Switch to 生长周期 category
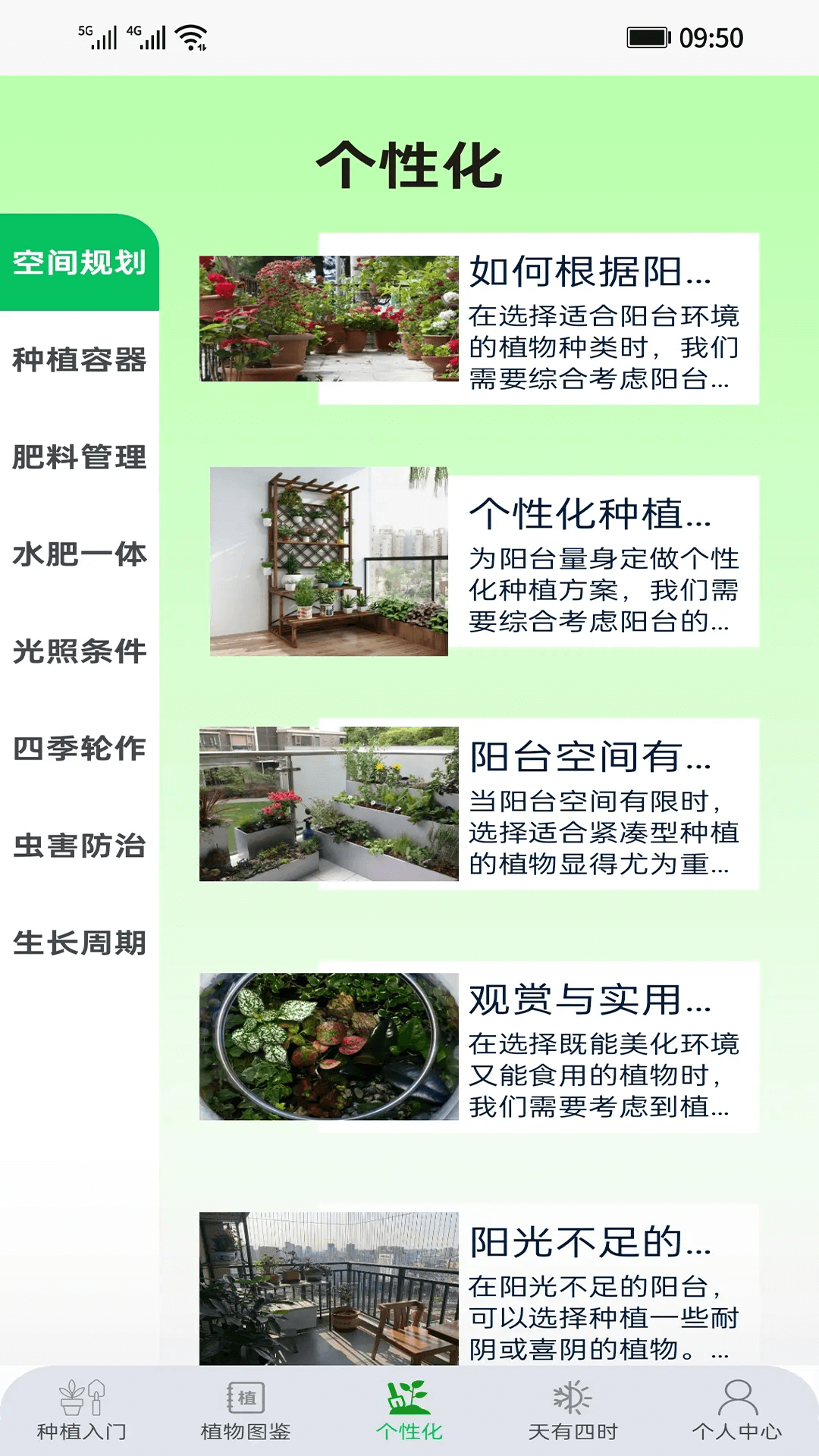 [80, 943]
